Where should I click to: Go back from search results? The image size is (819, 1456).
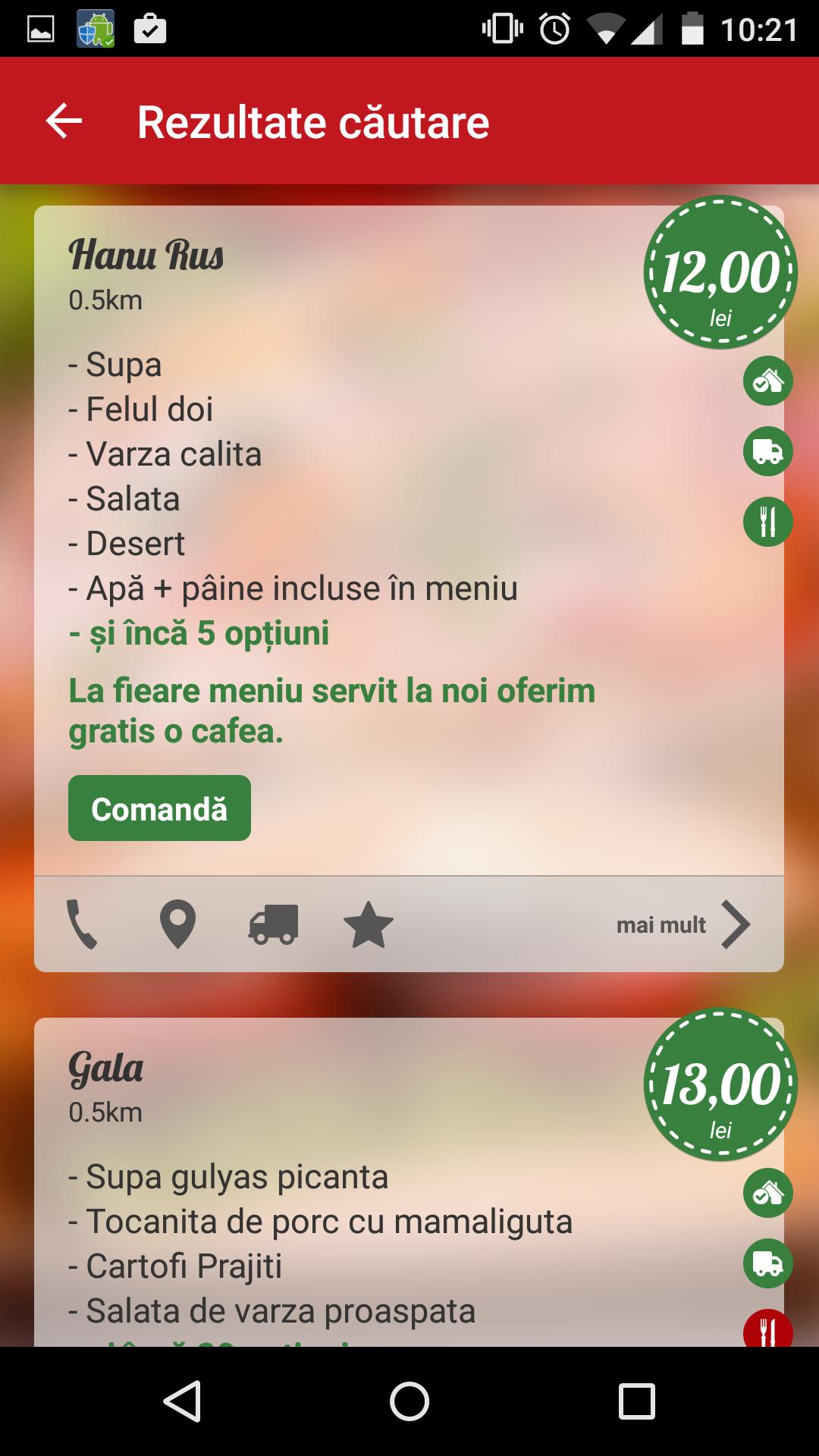coord(64,121)
